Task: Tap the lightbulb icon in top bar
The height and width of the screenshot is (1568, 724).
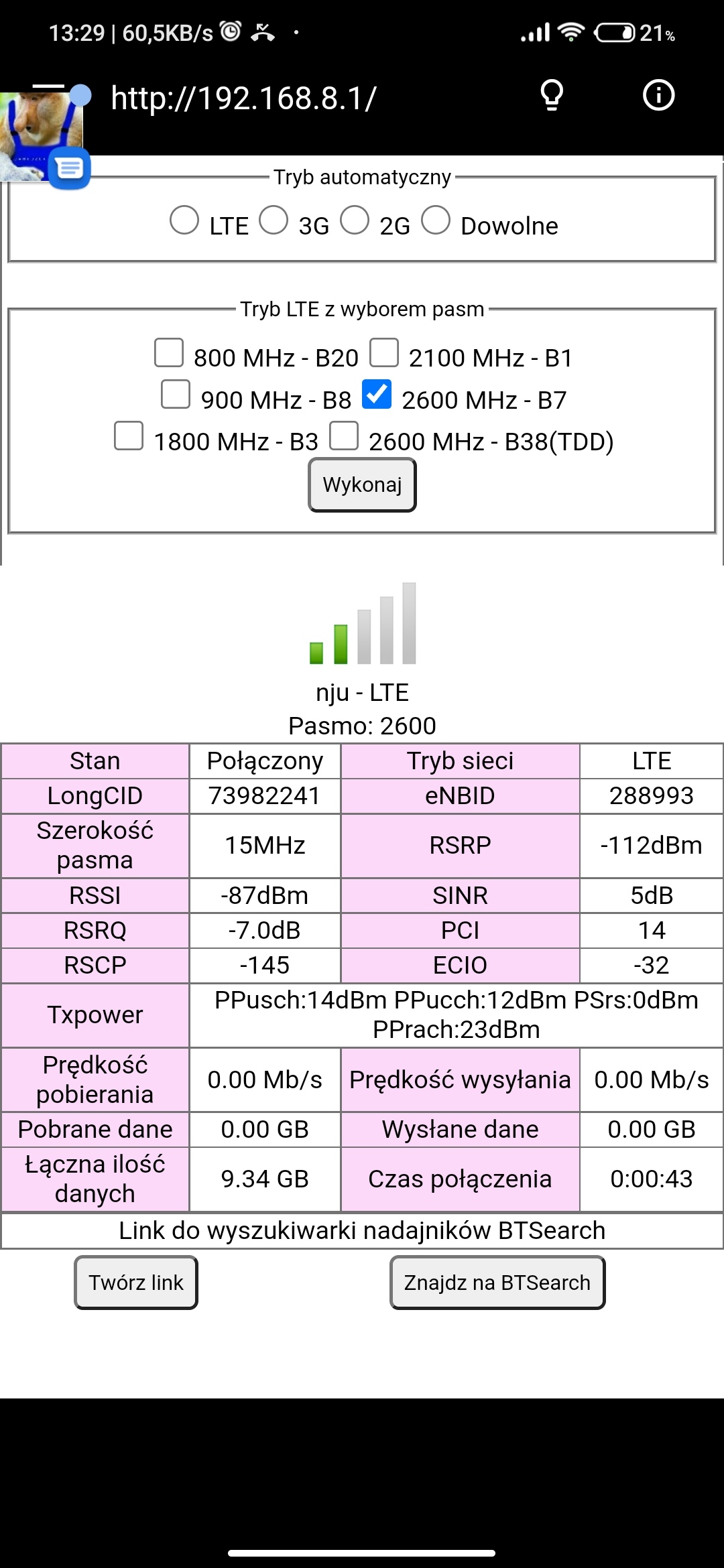Action: coord(552,96)
